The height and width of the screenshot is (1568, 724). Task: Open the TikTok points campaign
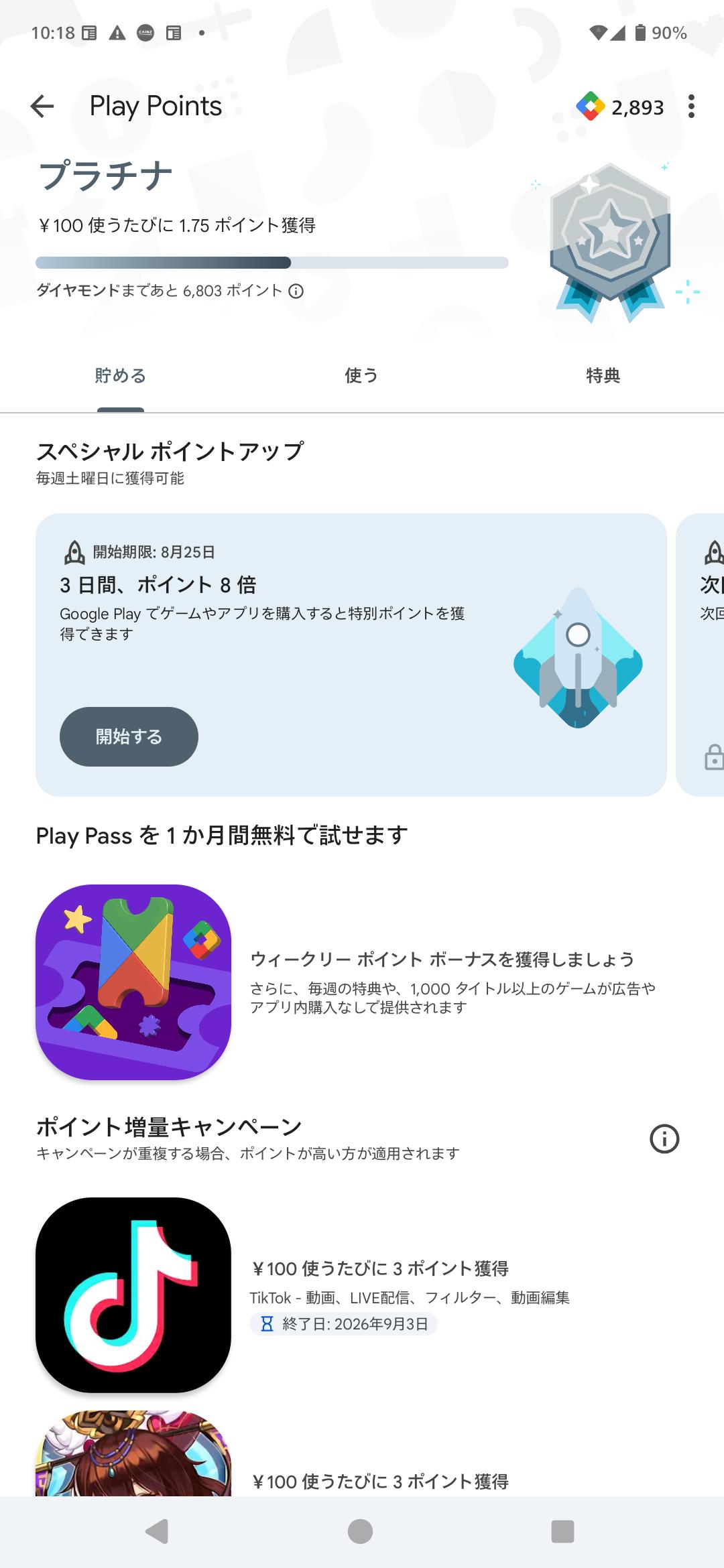pos(362,1295)
